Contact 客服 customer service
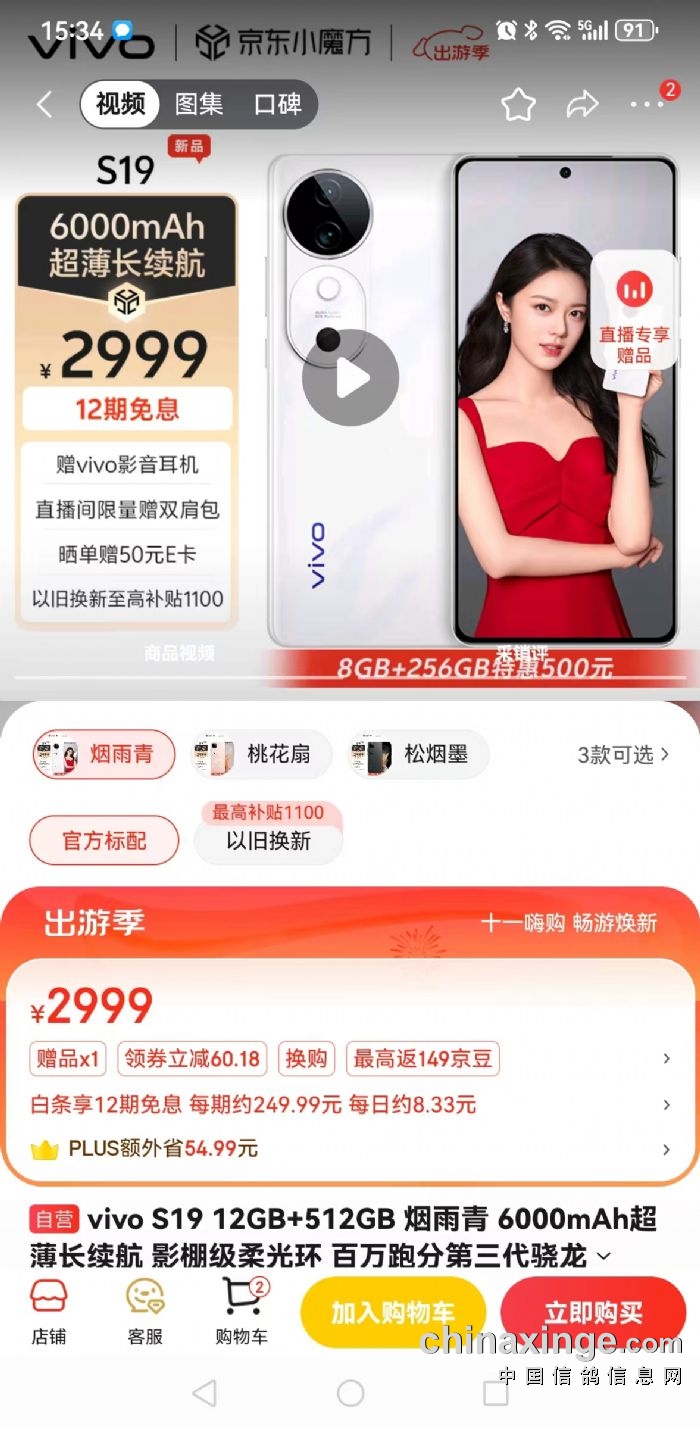 tap(145, 1313)
